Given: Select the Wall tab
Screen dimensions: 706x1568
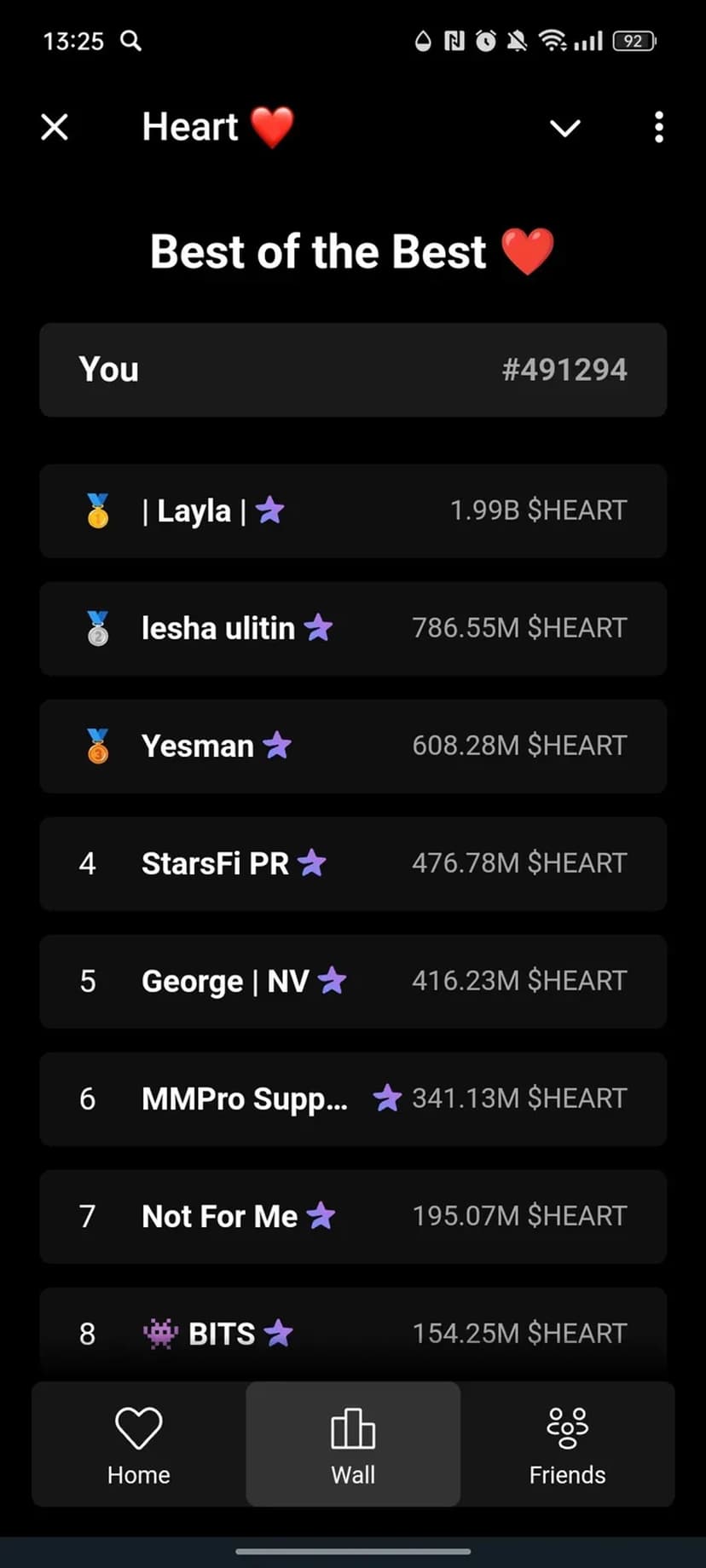Looking at the screenshot, I should tap(353, 1444).
